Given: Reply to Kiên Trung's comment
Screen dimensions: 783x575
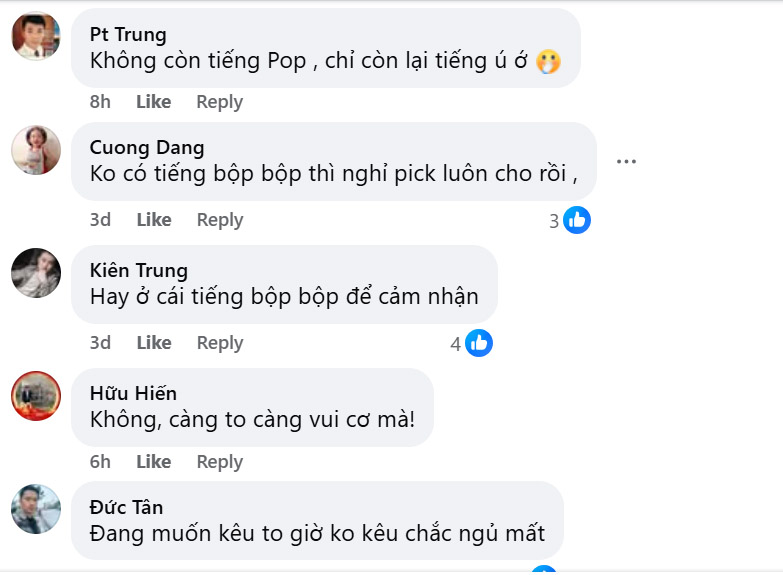Looking at the screenshot, I should click(x=219, y=343).
